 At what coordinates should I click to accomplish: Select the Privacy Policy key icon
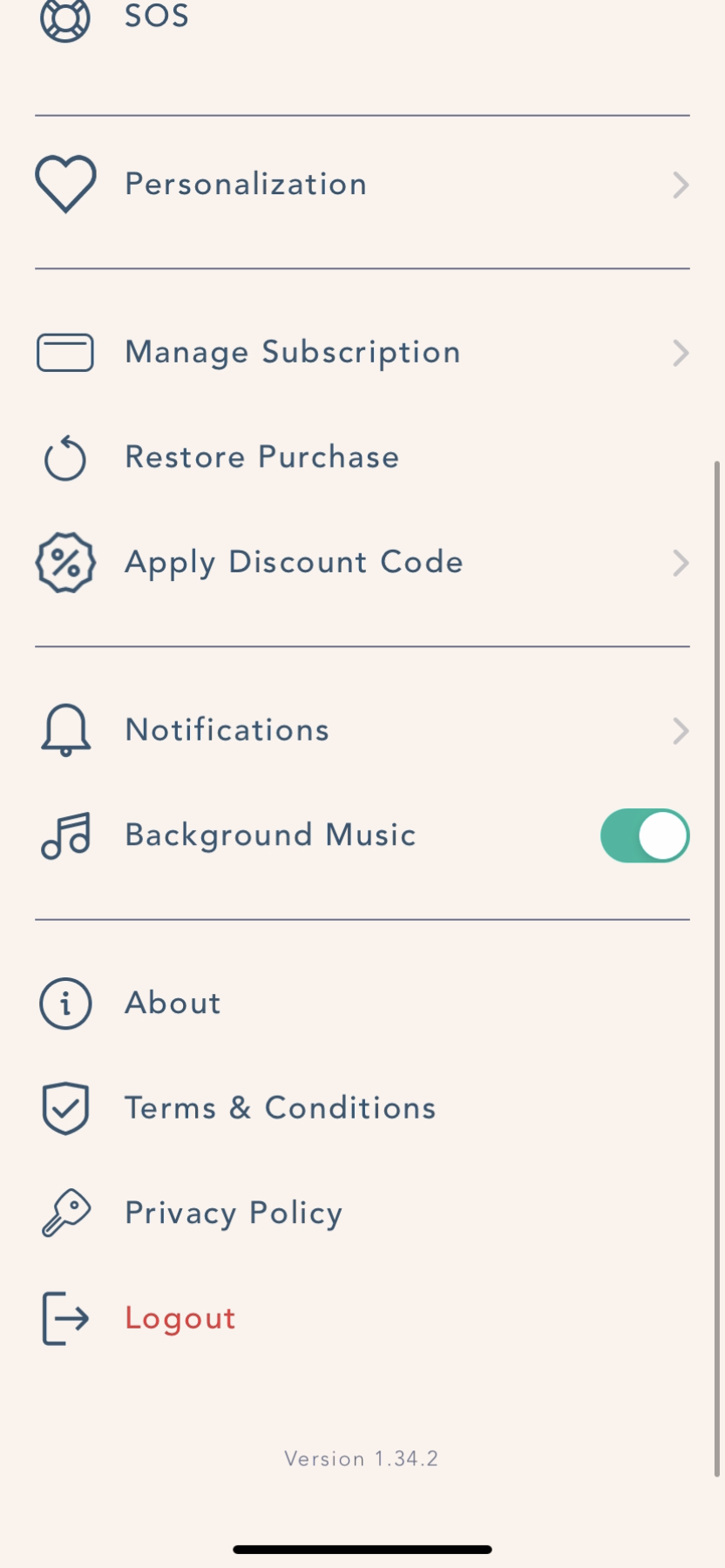point(64,1212)
